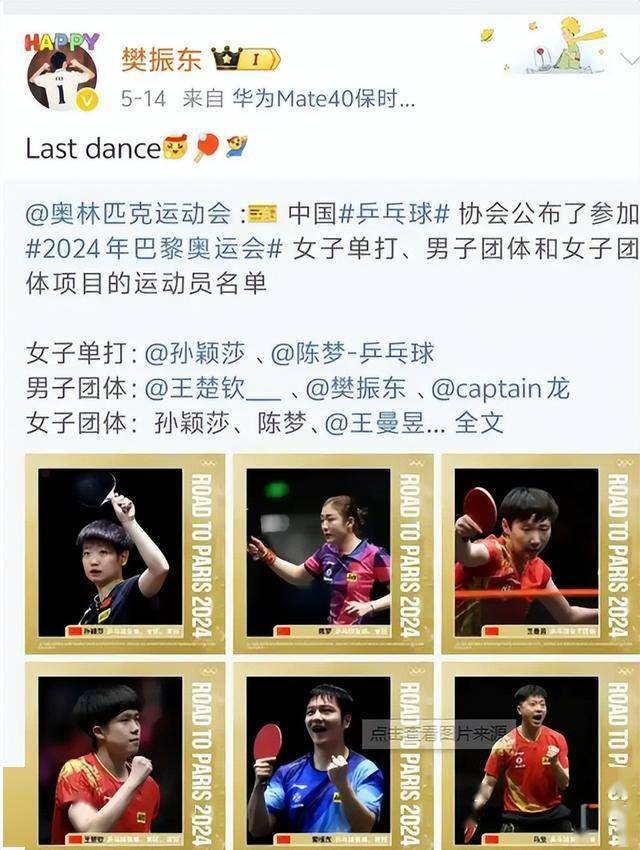Screen dimensions: 640x850
Task: Open the @王楚钦___ mention
Action: (x=213, y=388)
